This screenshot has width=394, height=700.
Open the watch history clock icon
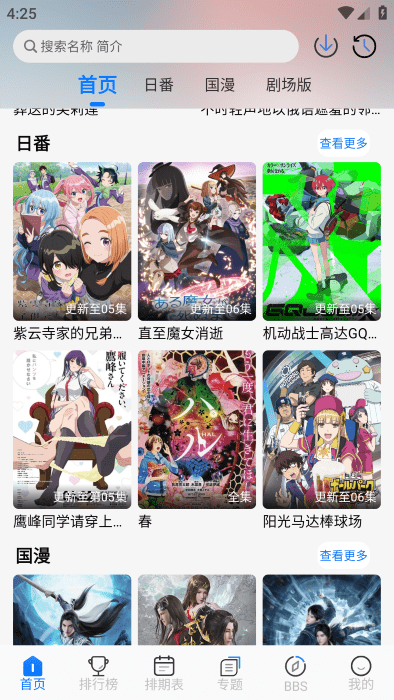click(365, 46)
